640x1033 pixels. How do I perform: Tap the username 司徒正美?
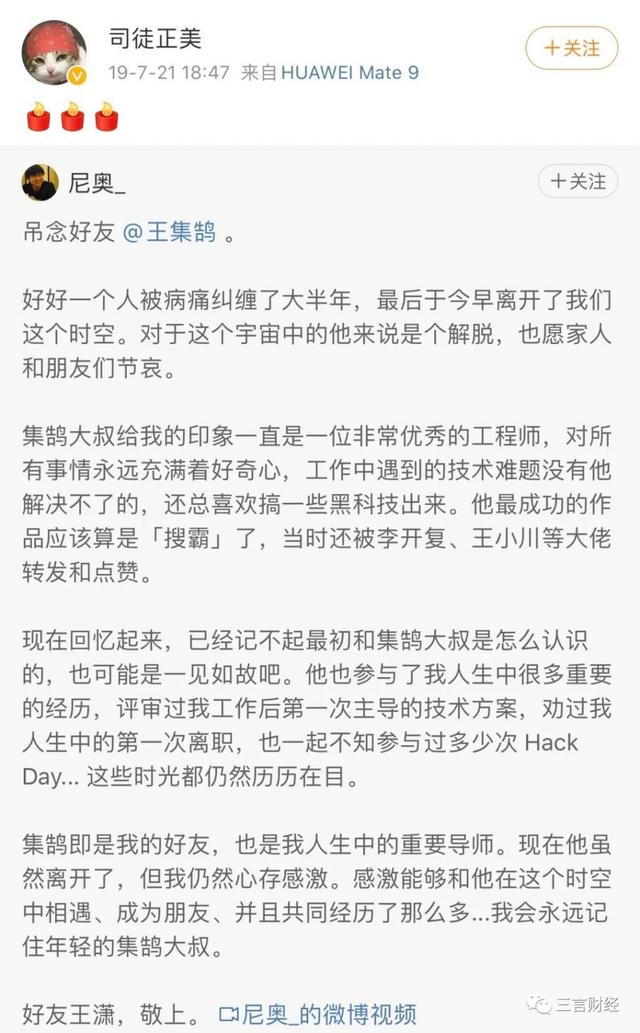pos(155,39)
